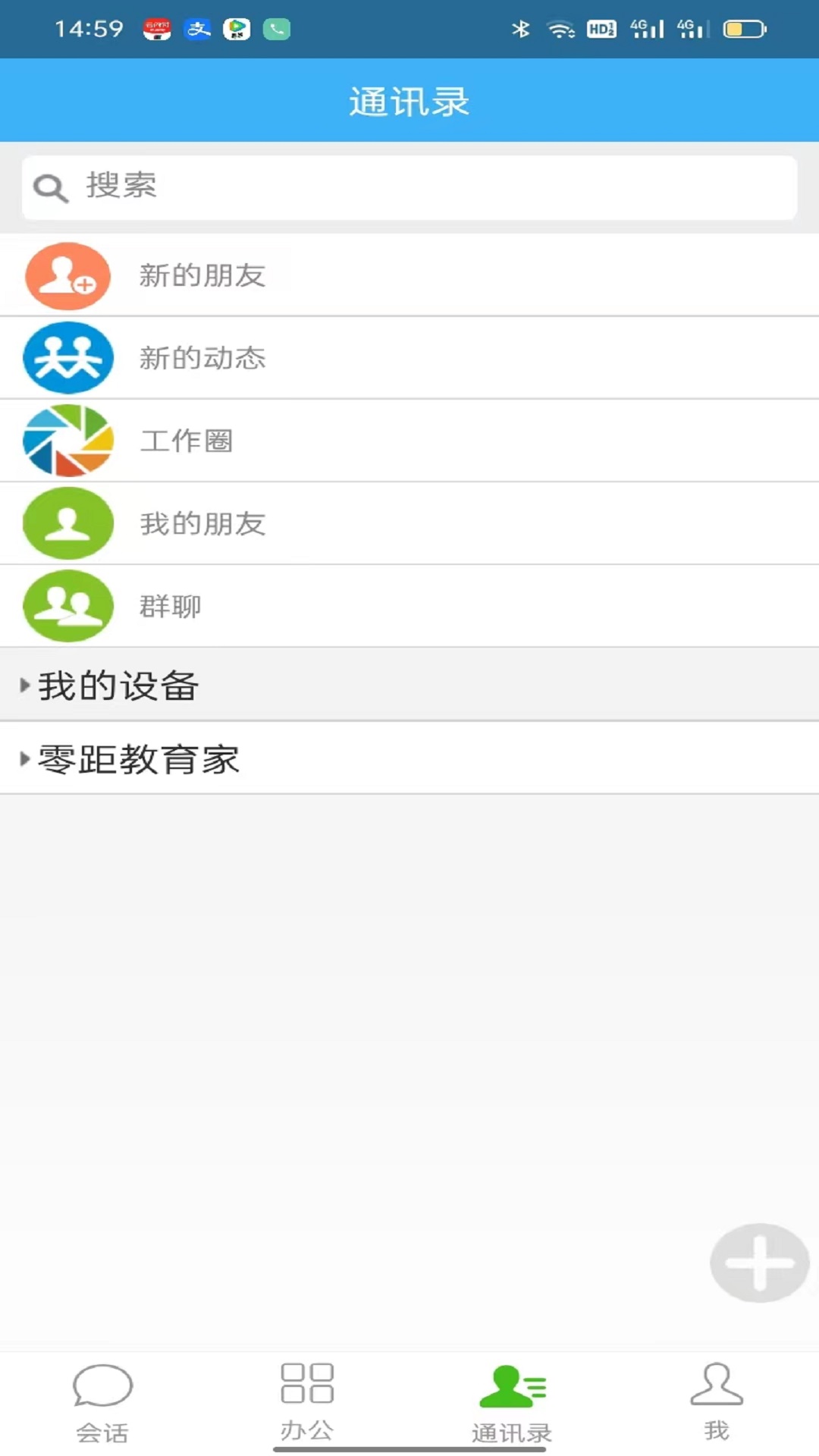Select the 通讯录 tab
This screenshot has height=1456, width=819.
click(x=512, y=1403)
